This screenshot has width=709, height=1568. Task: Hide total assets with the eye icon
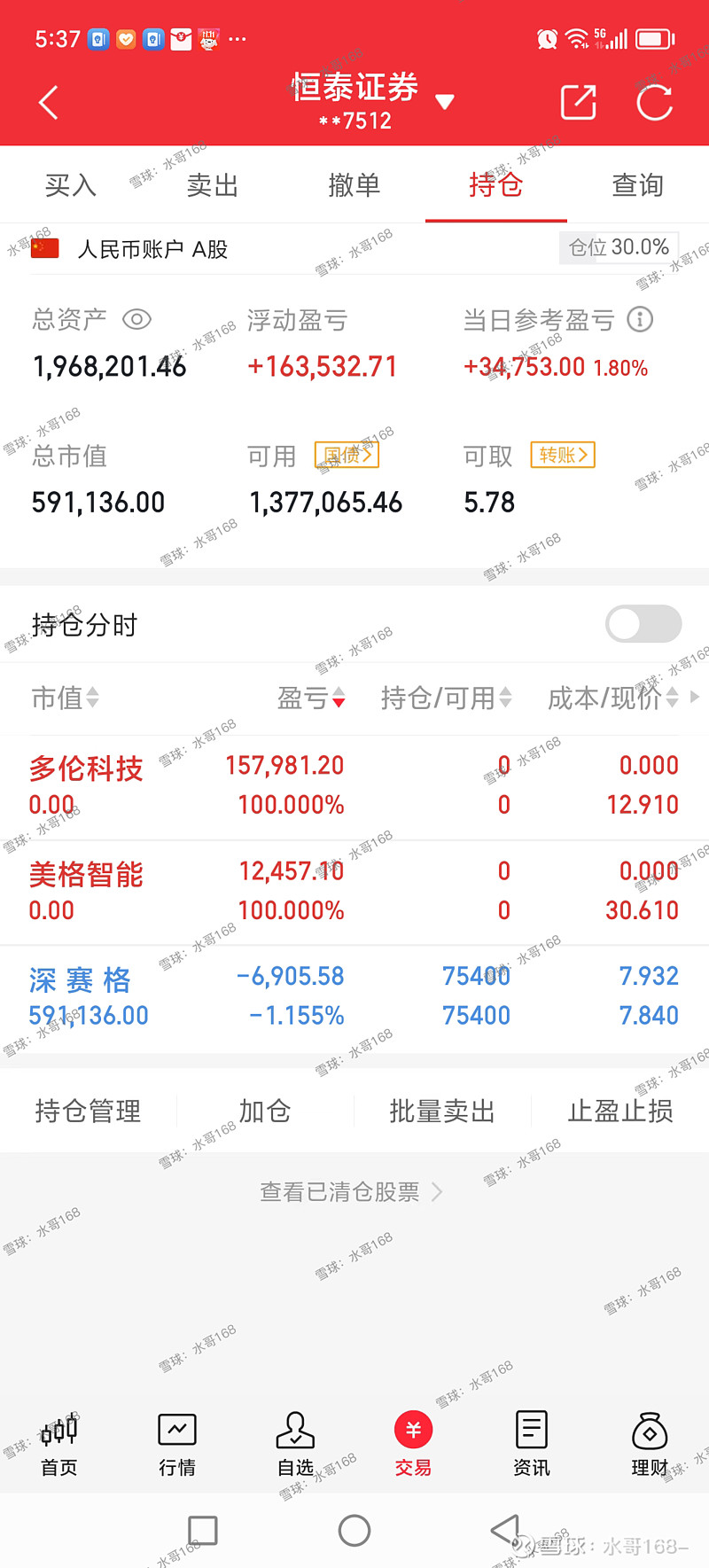click(136, 319)
